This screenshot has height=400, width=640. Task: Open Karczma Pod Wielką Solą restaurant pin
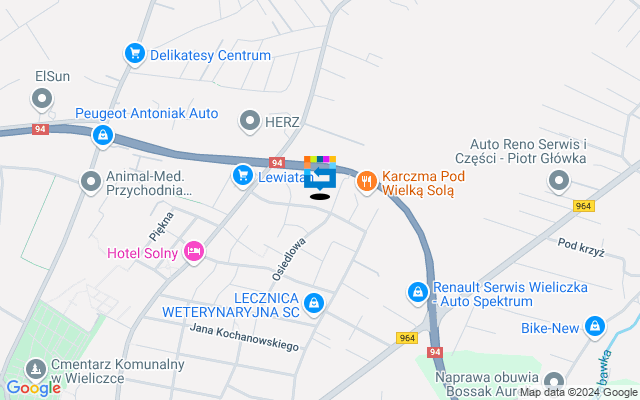click(367, 181)
